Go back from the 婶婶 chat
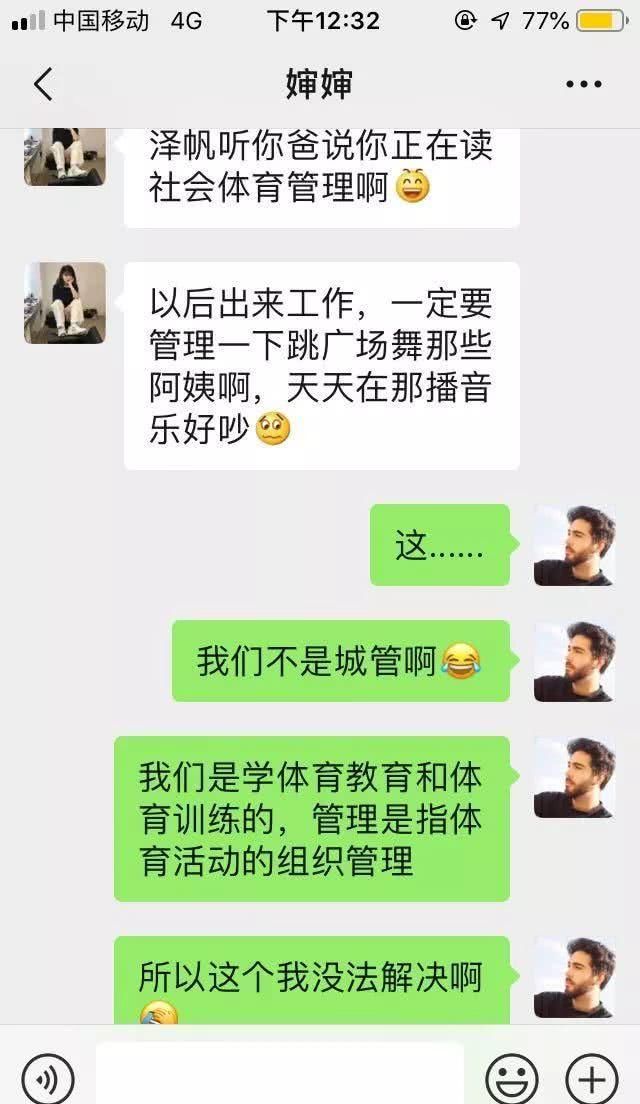The height and width of the screenshot is (1104, 640). (x=42, y=85)
